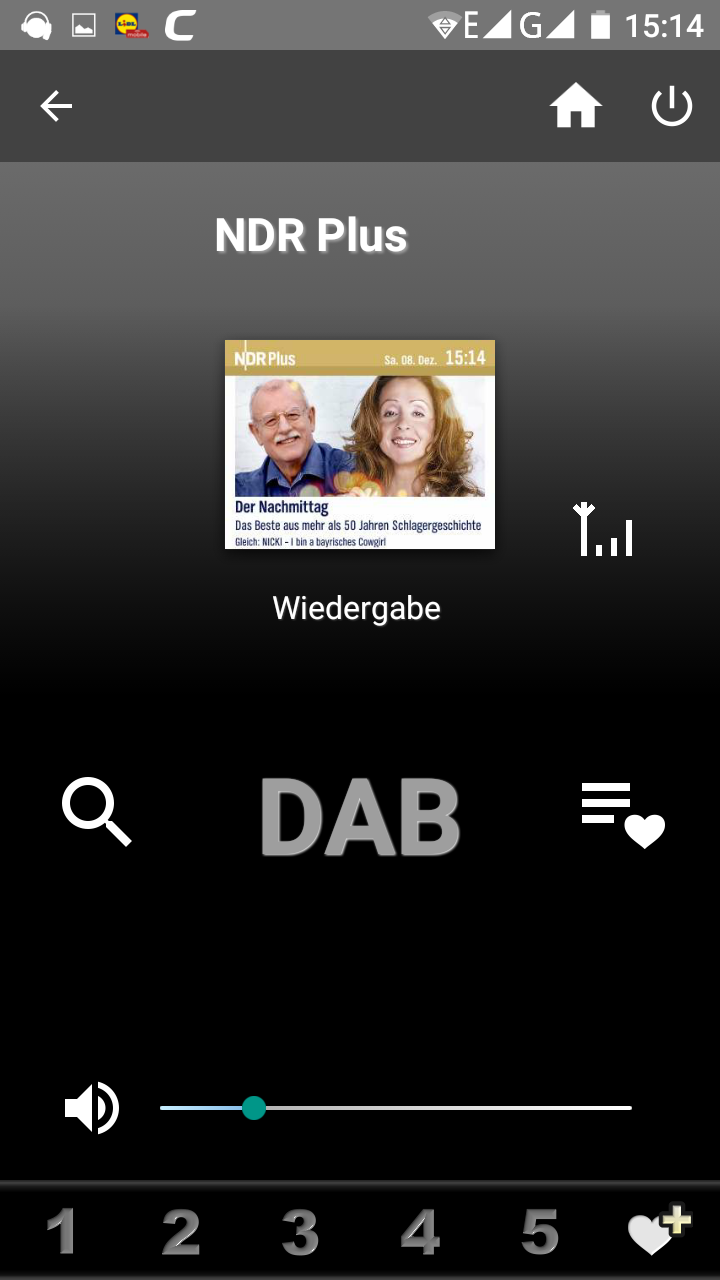Image resolution: width=720 pixels, height=1280 pixels.
Task: Select preset number 2
Action: pos(181,1232)
